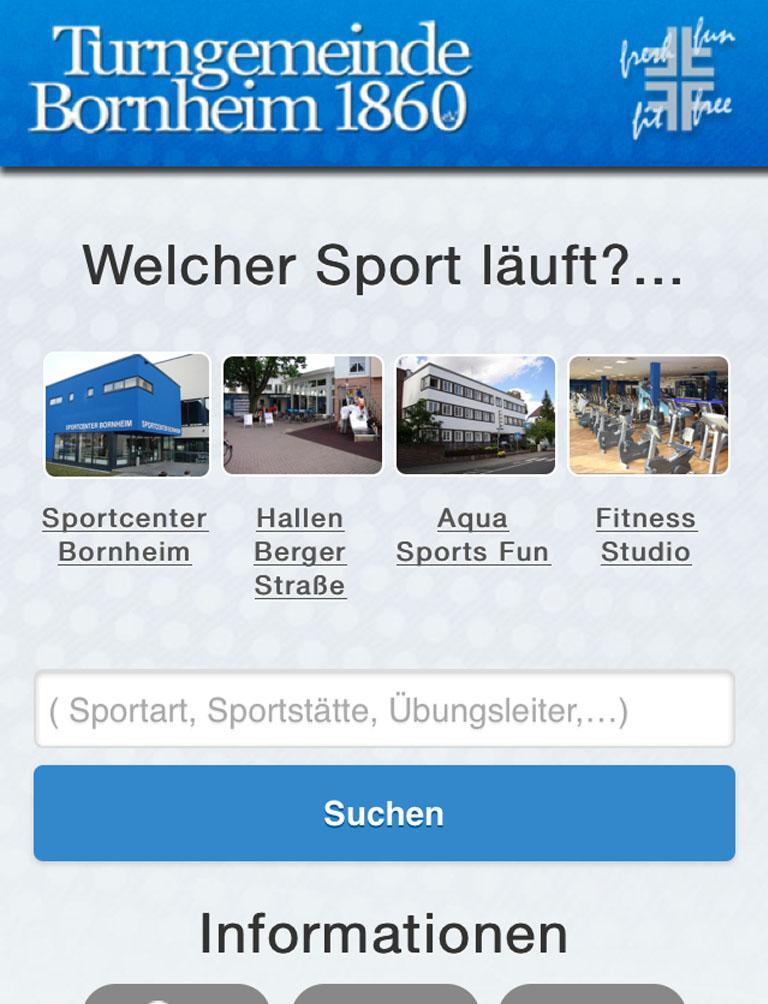The height and width of the screenshot is (1004, 768).
Task: Open the Fitness Studio link
Action: tap(645, 535)
